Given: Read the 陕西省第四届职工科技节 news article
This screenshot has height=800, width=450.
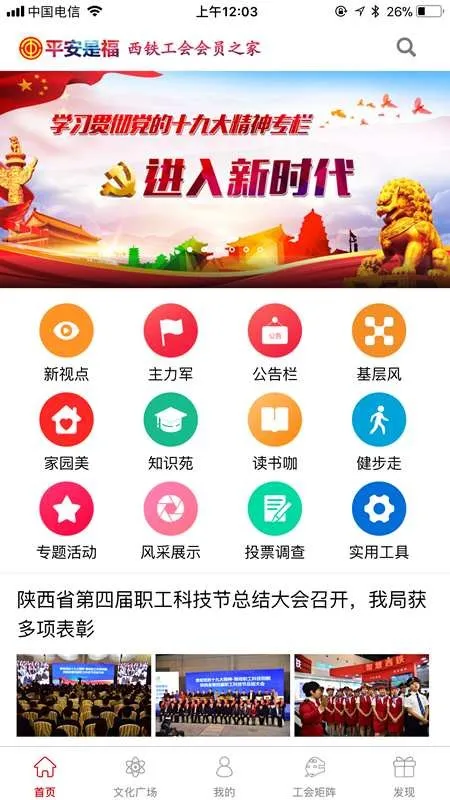Looking at the screenshot, I should (222, 614).
